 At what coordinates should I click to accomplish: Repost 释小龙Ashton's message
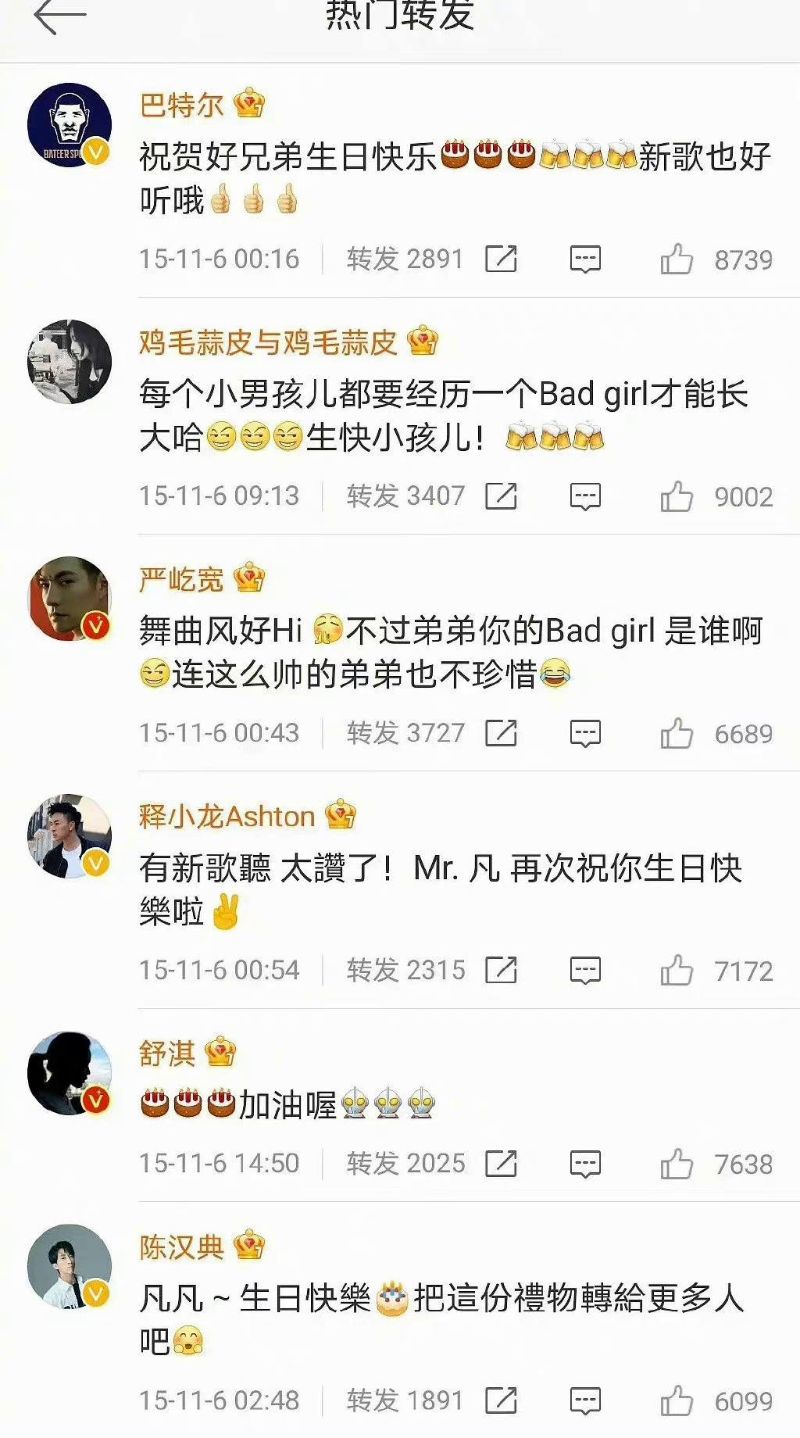coord(501,970)
